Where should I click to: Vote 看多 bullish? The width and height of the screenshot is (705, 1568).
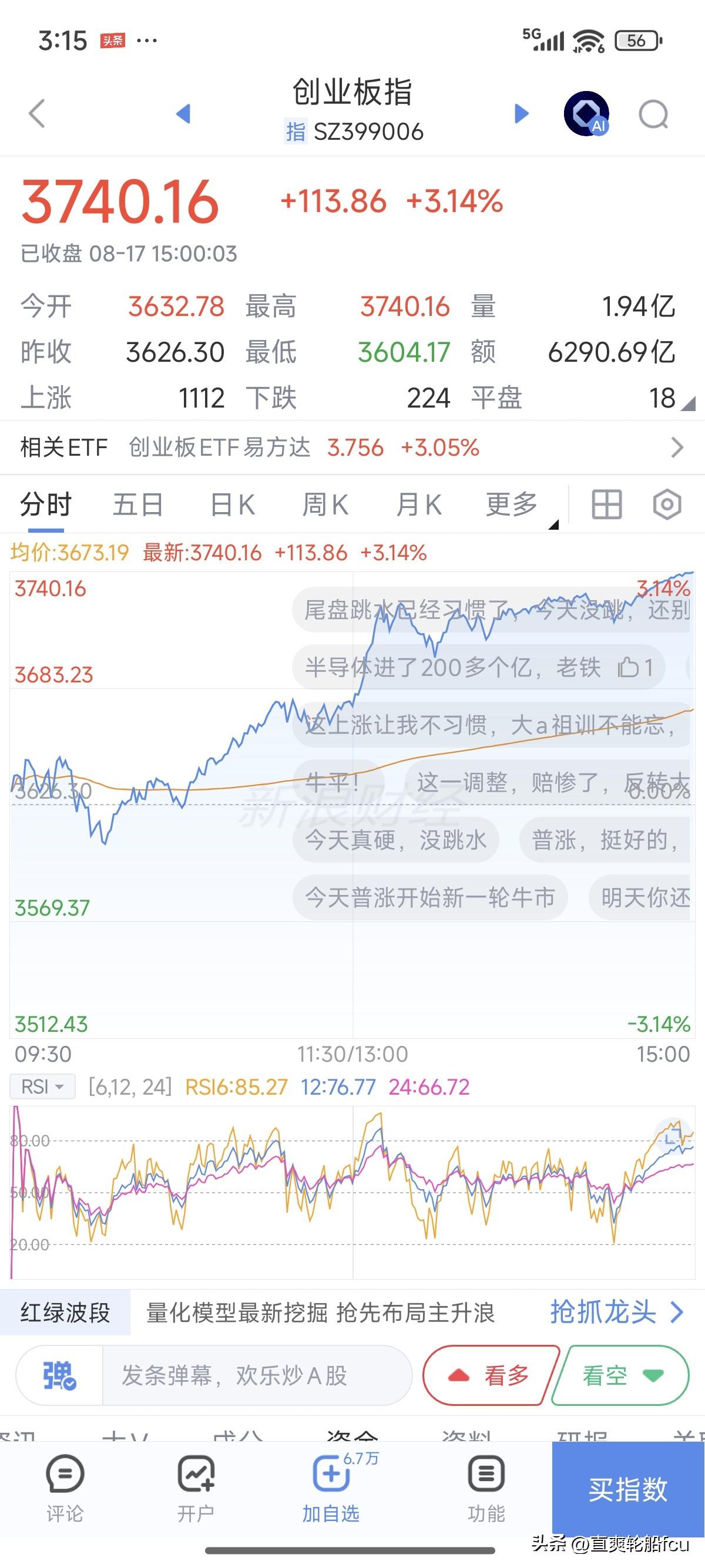pos(491,1375)
